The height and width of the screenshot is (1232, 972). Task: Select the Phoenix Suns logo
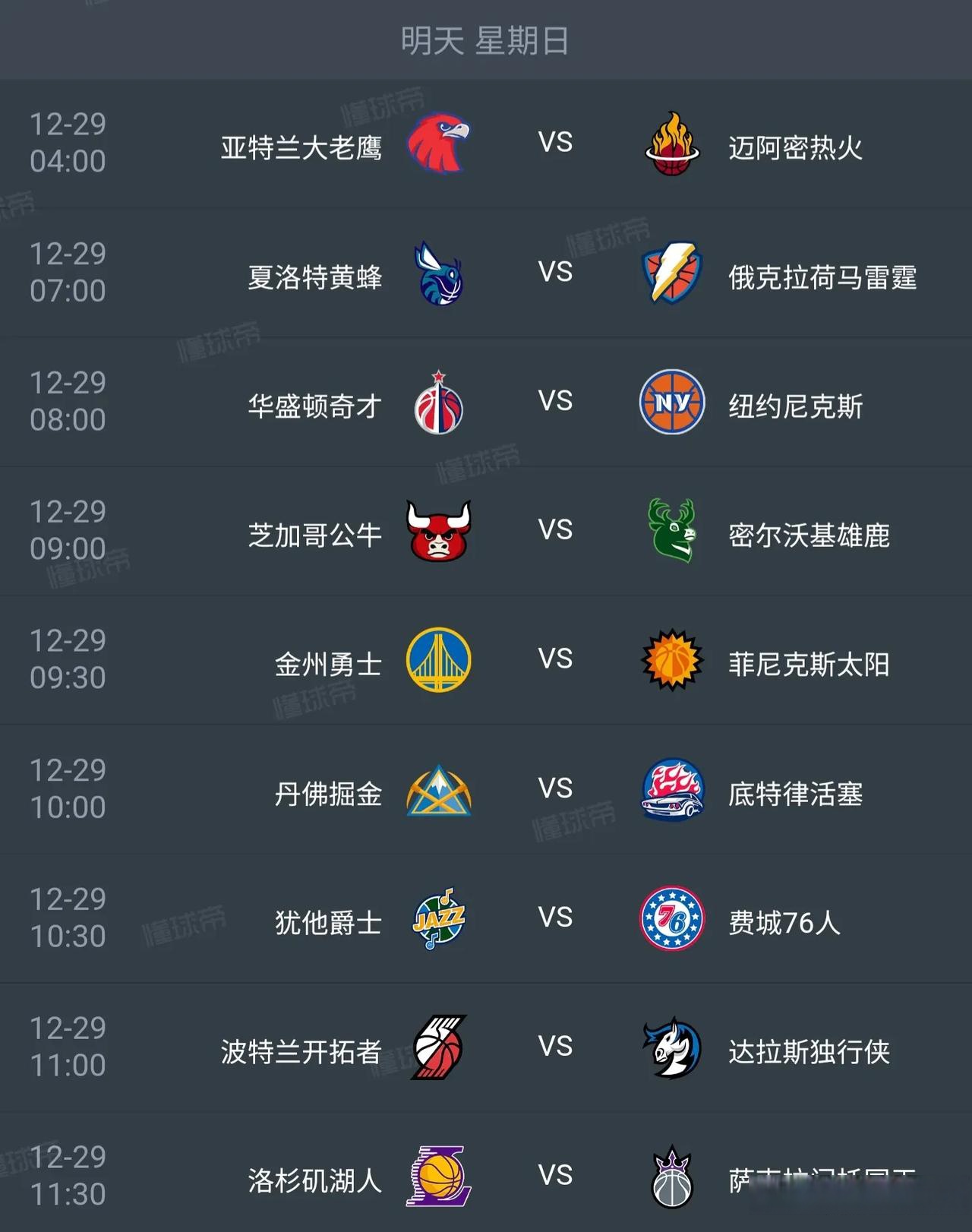[x=670, y=659]
